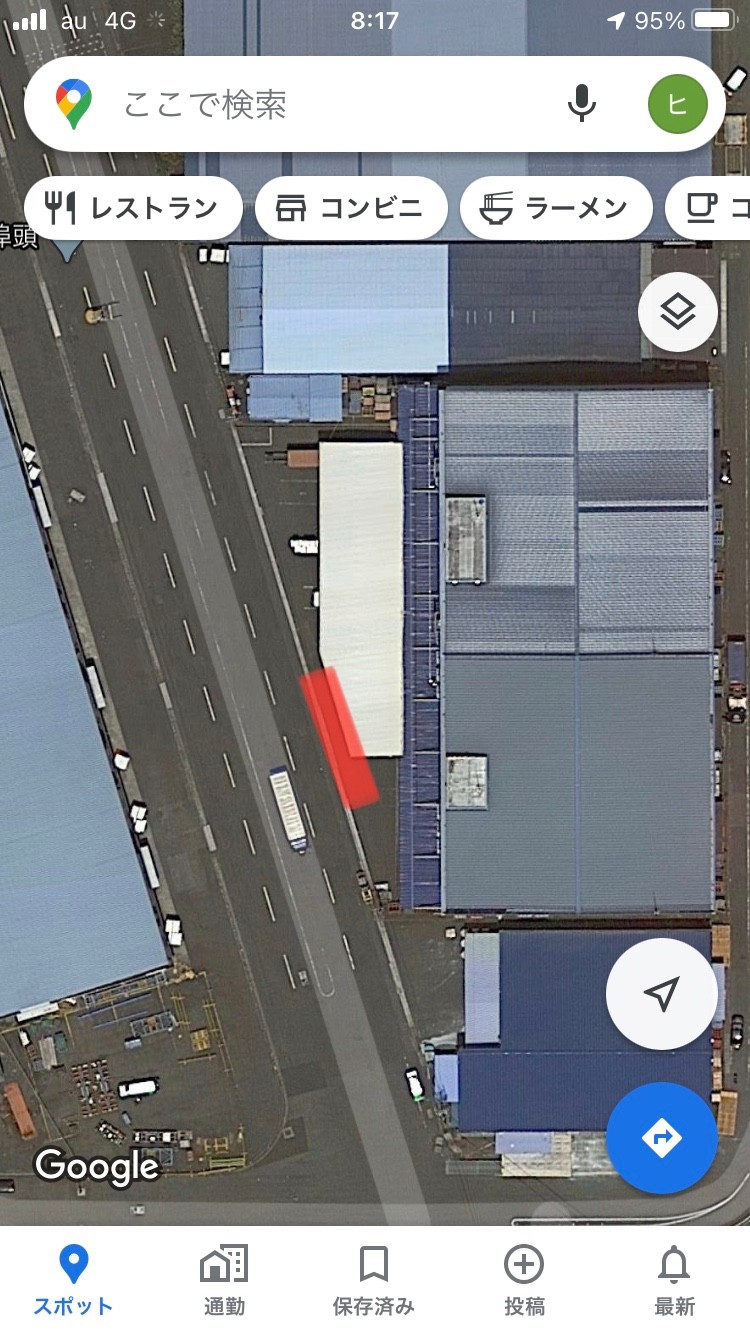Select the レストラン chip

click(x=133, y=208)
